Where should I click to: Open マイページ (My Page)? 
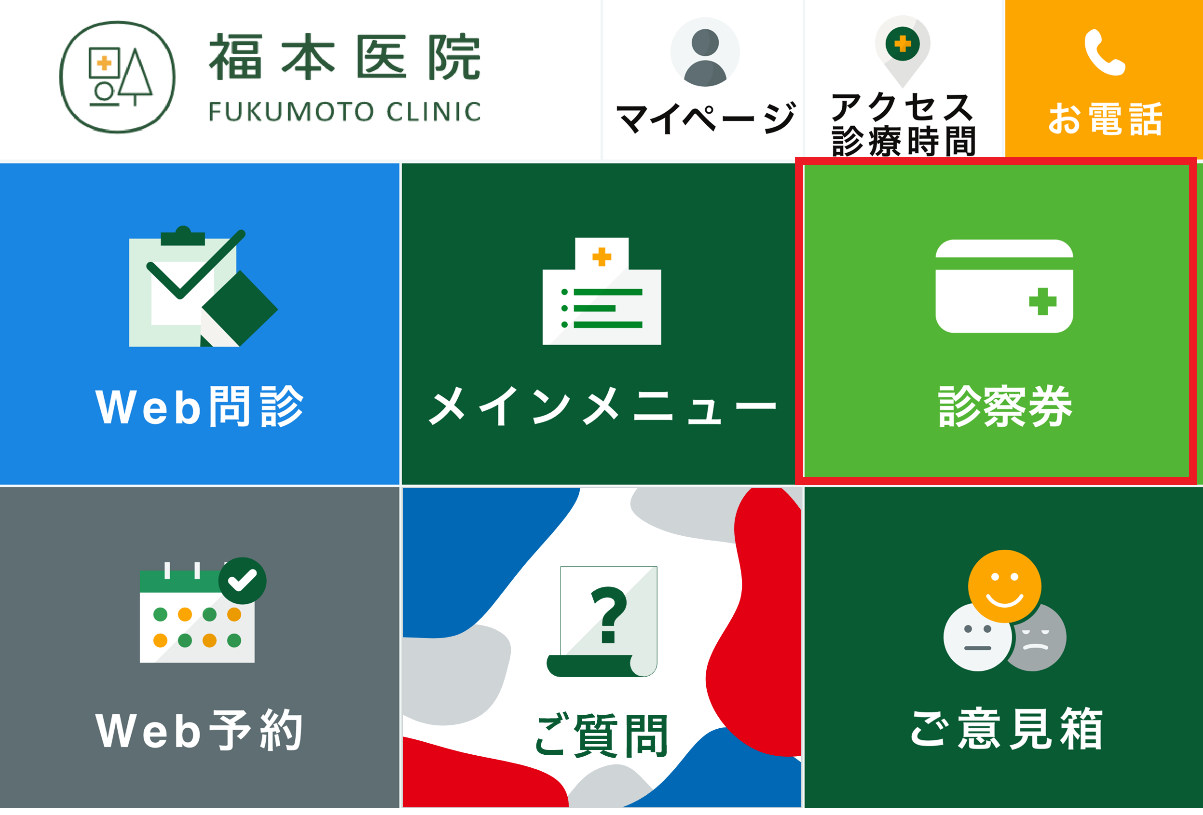[x=704, y=80]
